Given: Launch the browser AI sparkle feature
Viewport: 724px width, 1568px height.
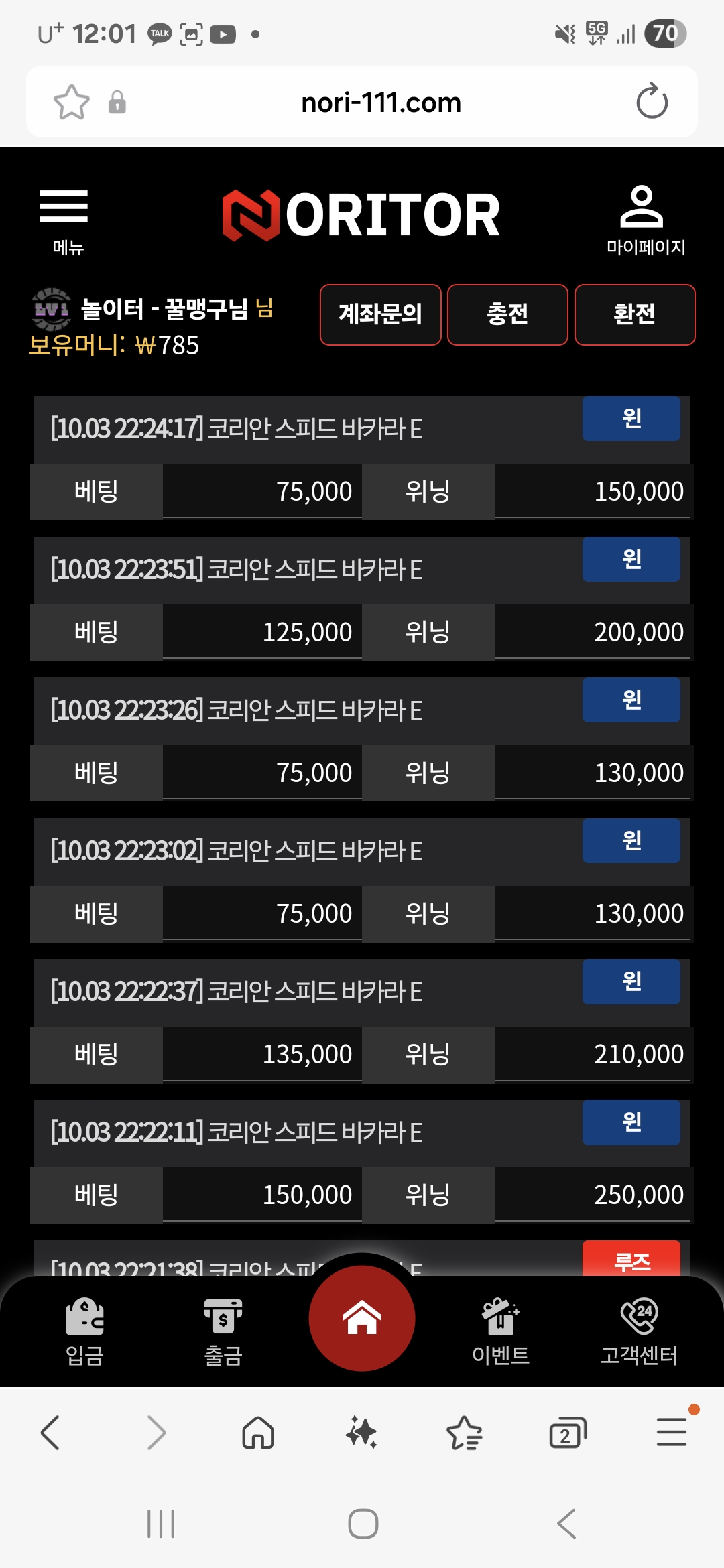Looking at the screenshot, I should point(361,1433).
